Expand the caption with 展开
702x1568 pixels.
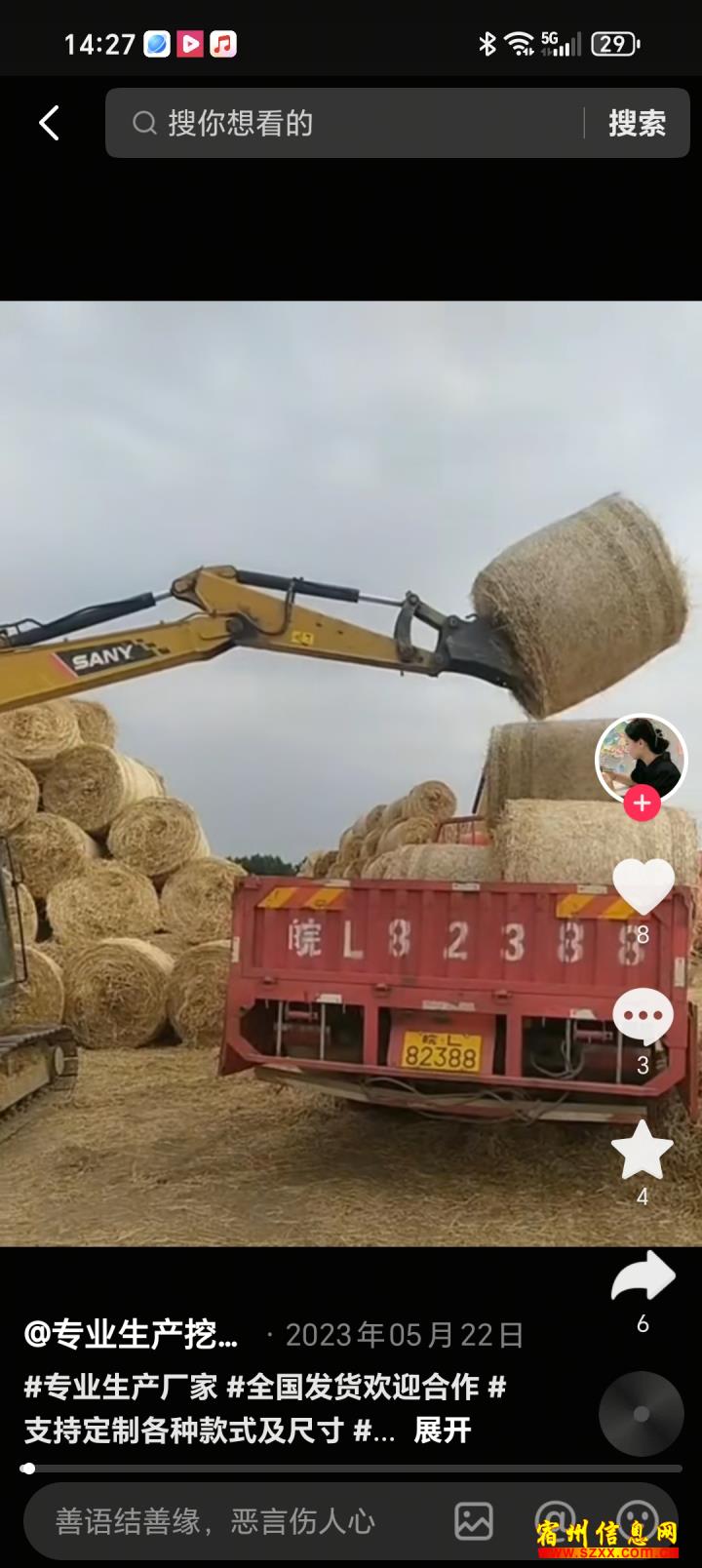[x=443, y=1430]
